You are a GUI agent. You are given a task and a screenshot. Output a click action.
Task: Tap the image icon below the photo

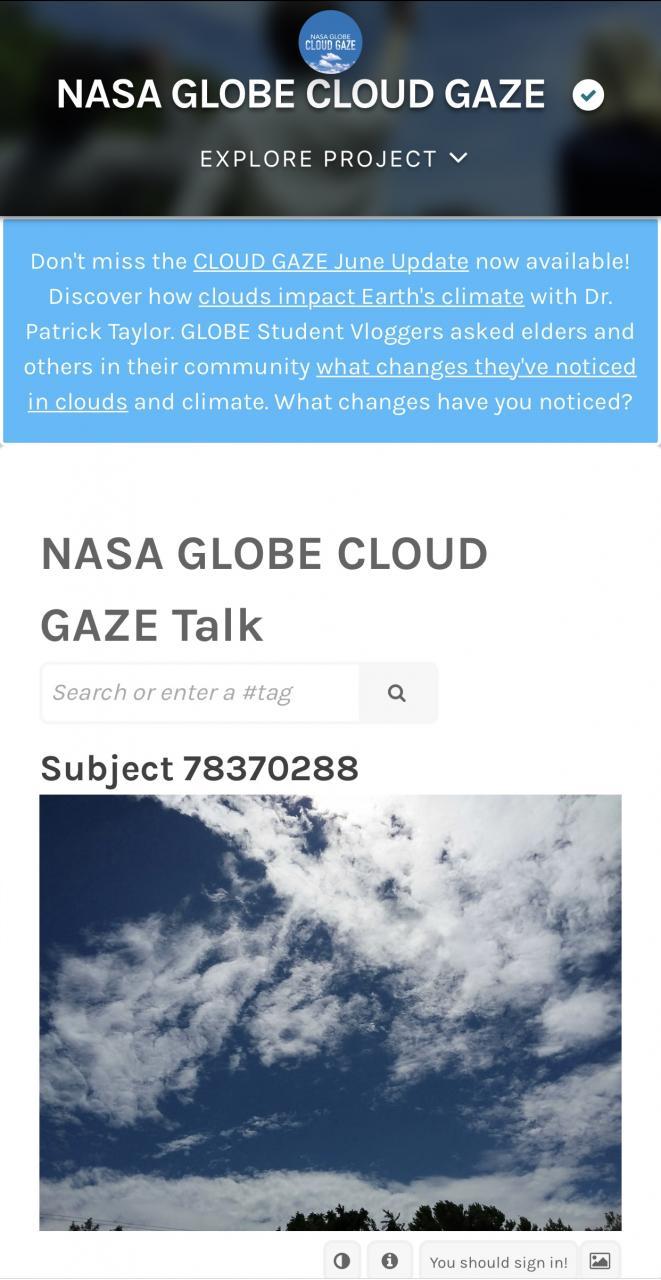click(x=600, y=1261)
